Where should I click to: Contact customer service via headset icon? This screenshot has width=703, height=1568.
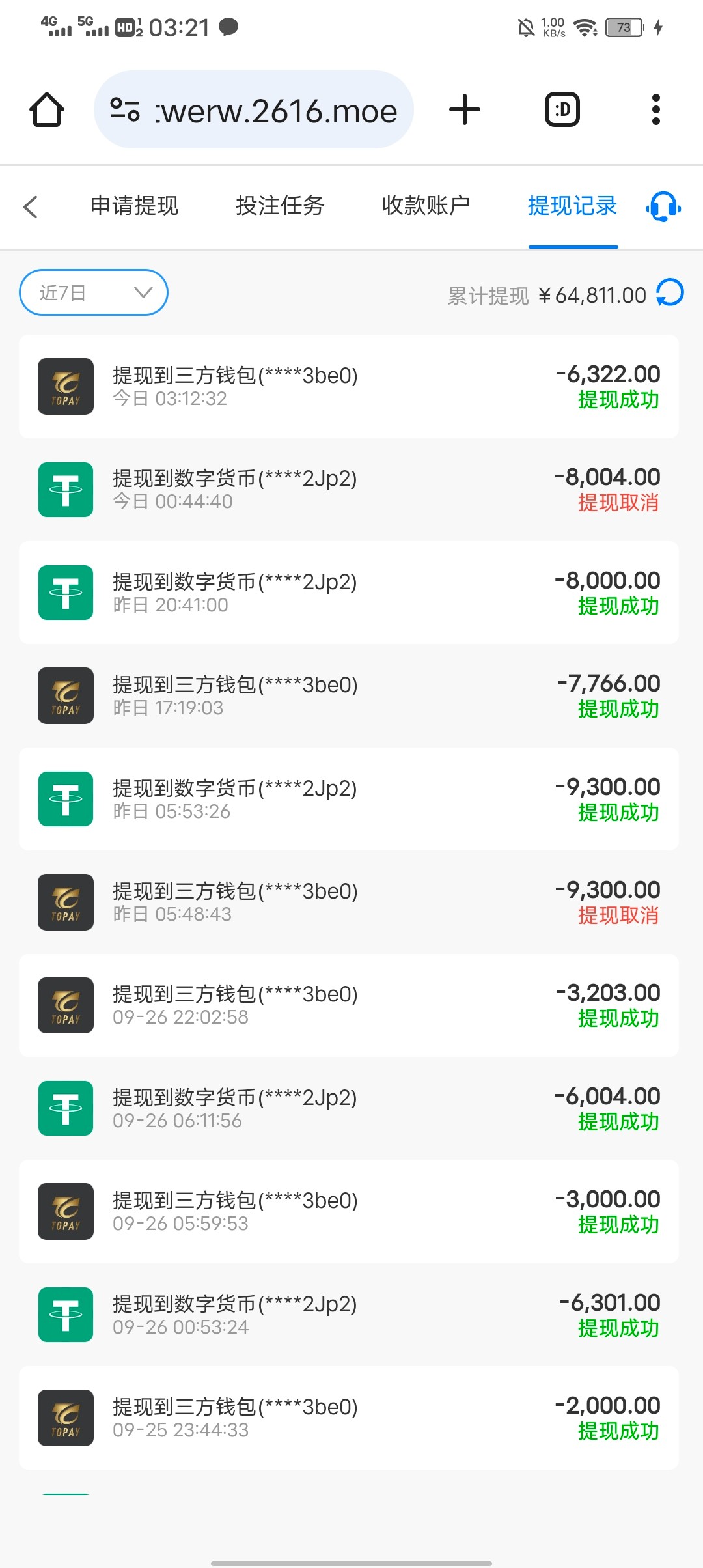(x=663, y=207)
